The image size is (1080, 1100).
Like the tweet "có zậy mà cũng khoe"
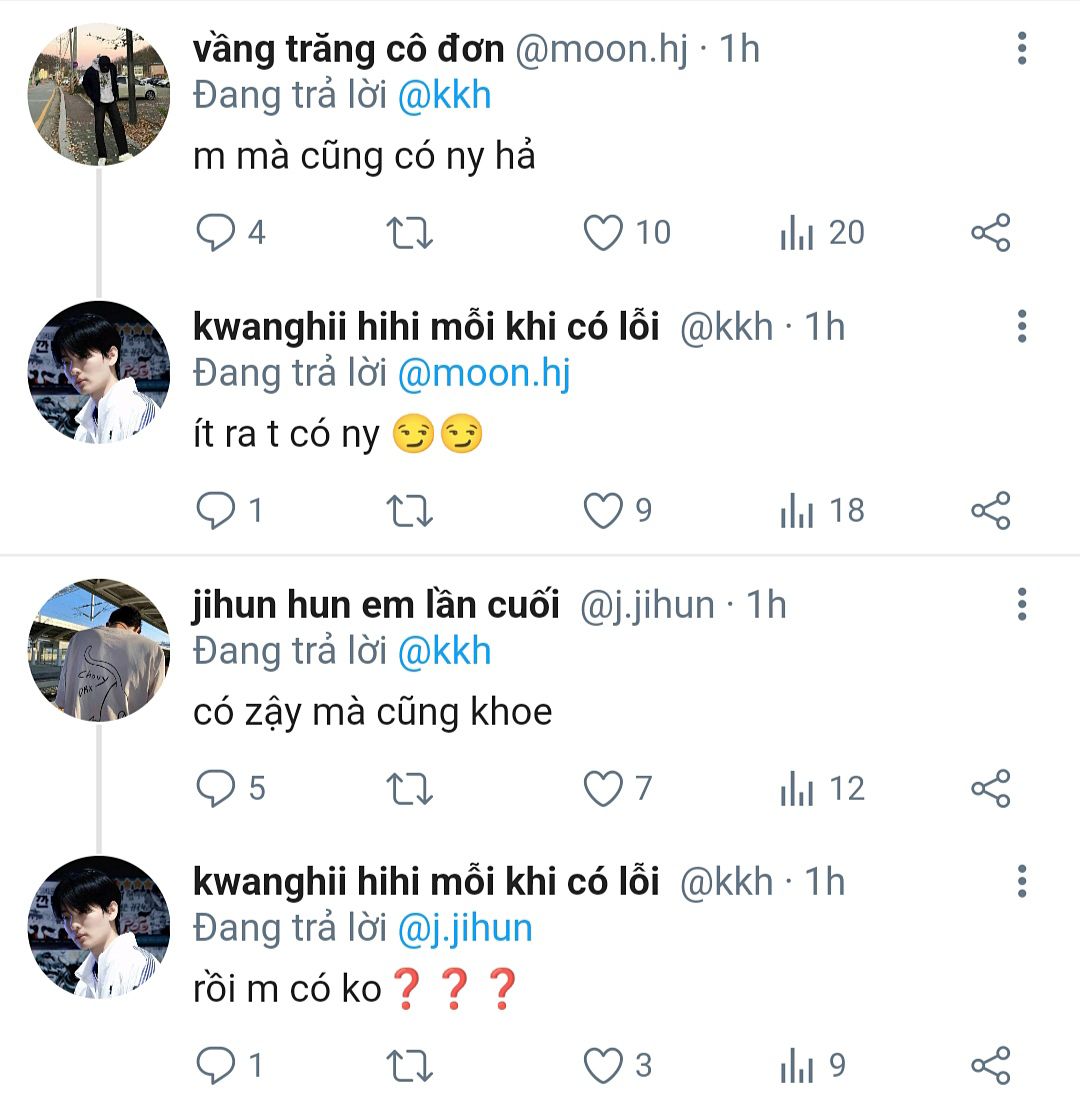pos(603,789)
